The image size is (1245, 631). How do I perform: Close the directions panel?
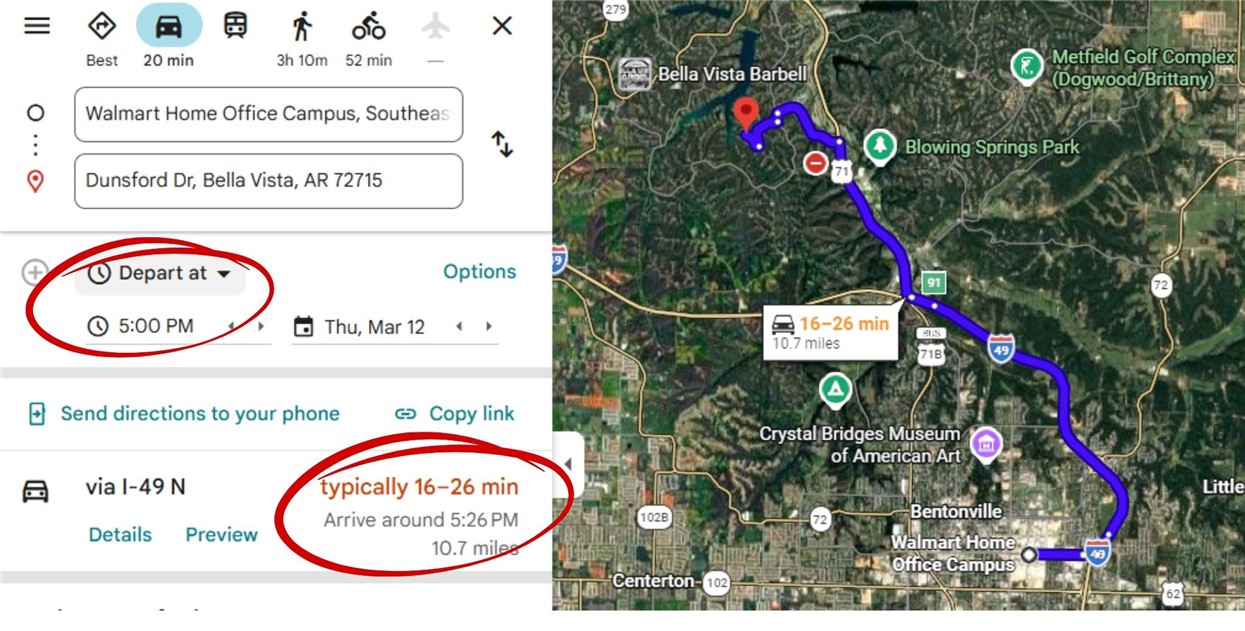pyautogui.click(x=502, y=26)
